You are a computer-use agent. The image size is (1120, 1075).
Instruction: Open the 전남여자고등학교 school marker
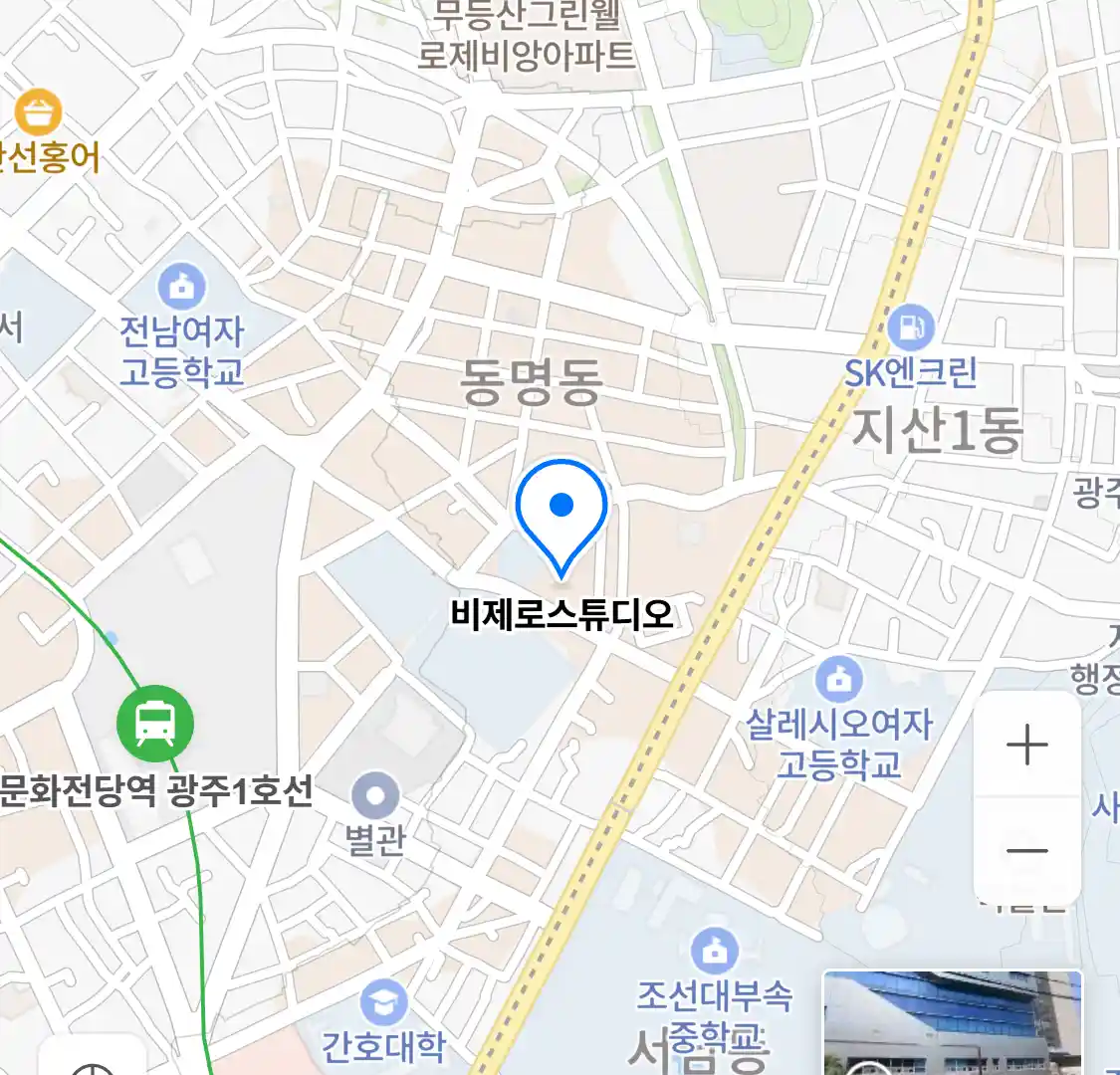[182, 289]
